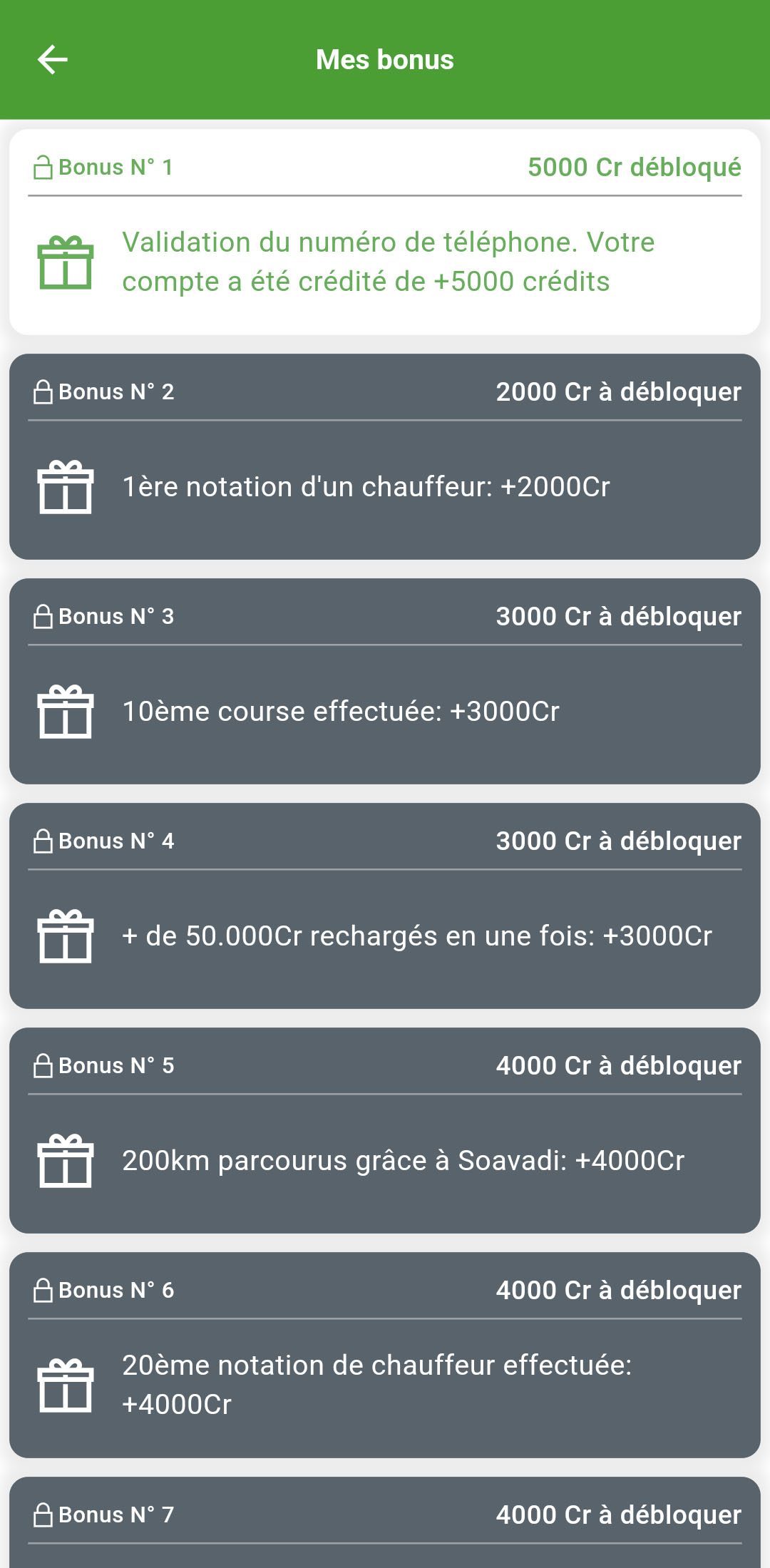The width and height of the screenshot is (770, 1568).
Task: Tap the Bonus N° 3 card
Action: (x=385, y=681)
